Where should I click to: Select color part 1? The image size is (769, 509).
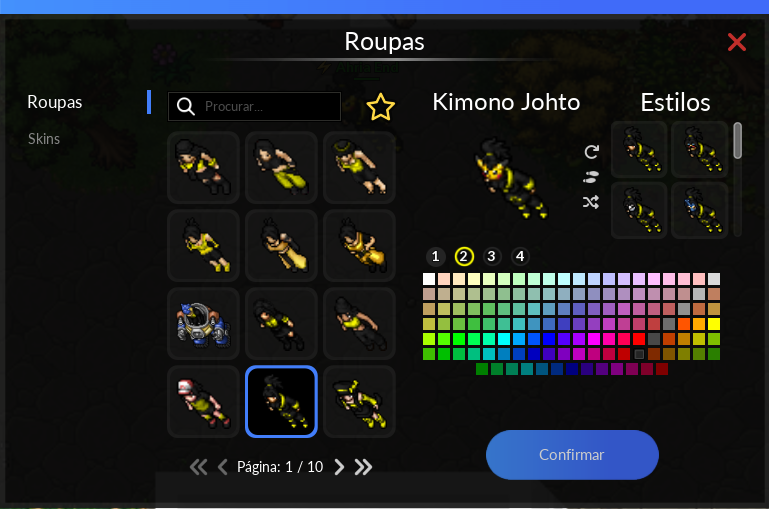434,256
